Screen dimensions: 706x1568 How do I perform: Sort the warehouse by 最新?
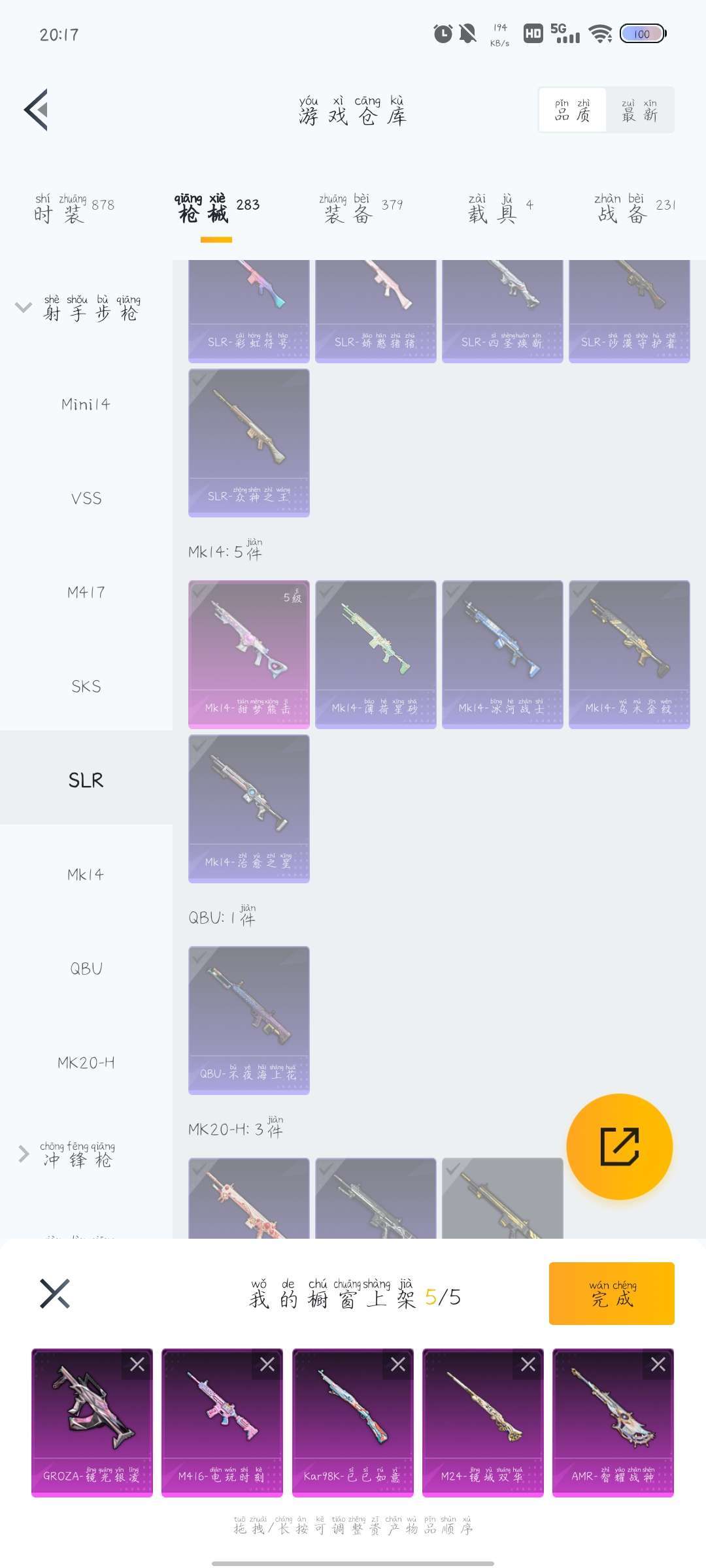coord(639,110)
